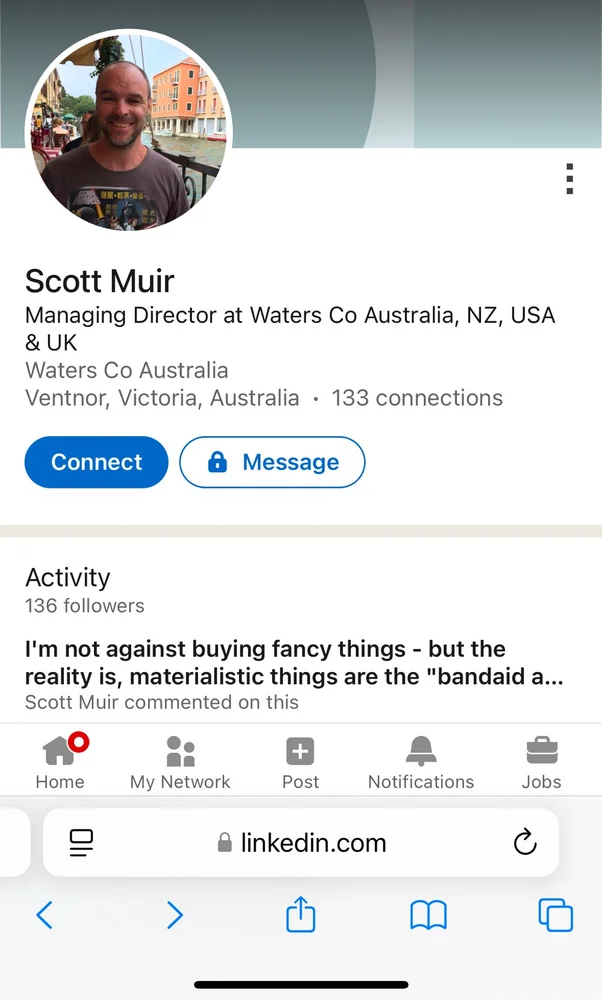Go forward to the next page
The height and width of the screenshot is (1000, 602).
174,915
